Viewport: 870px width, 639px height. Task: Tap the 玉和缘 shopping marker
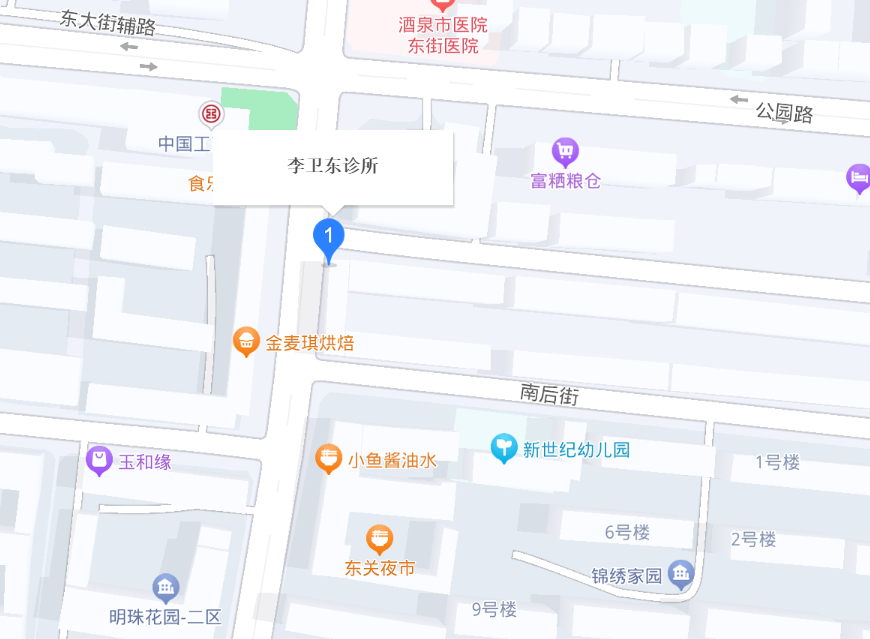click(x=99, y=461)
